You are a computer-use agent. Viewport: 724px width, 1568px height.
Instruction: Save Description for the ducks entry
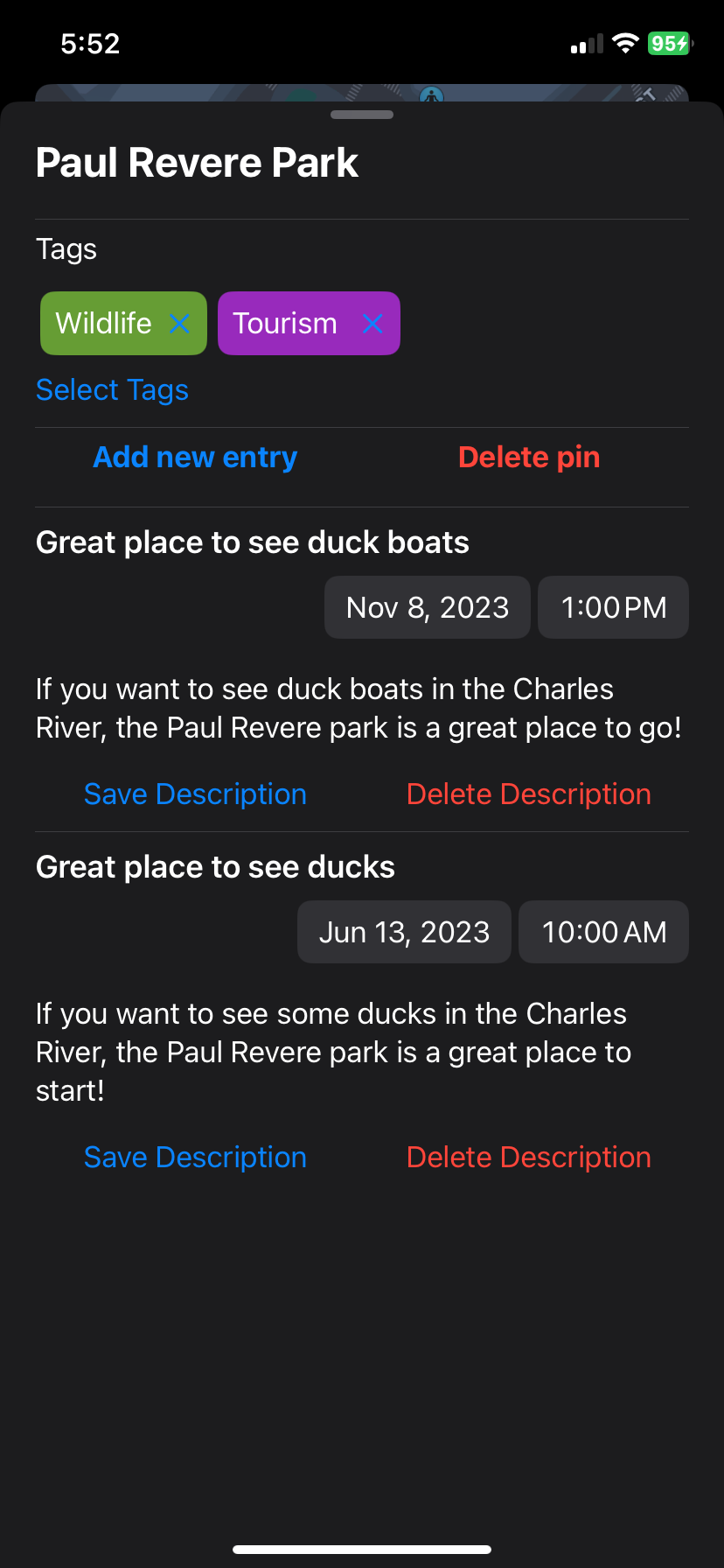click(x=195, y=1158)
